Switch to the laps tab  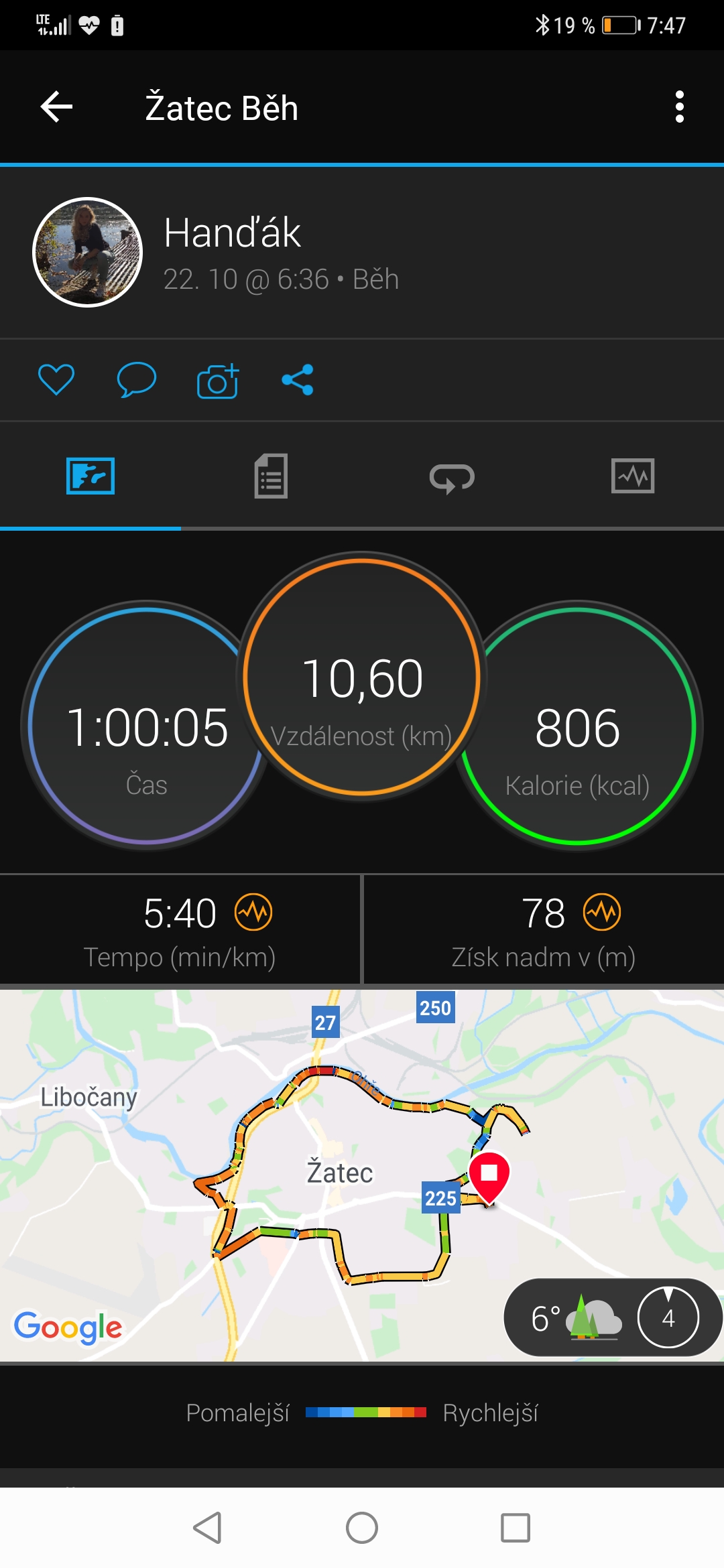tap(452, 478)
